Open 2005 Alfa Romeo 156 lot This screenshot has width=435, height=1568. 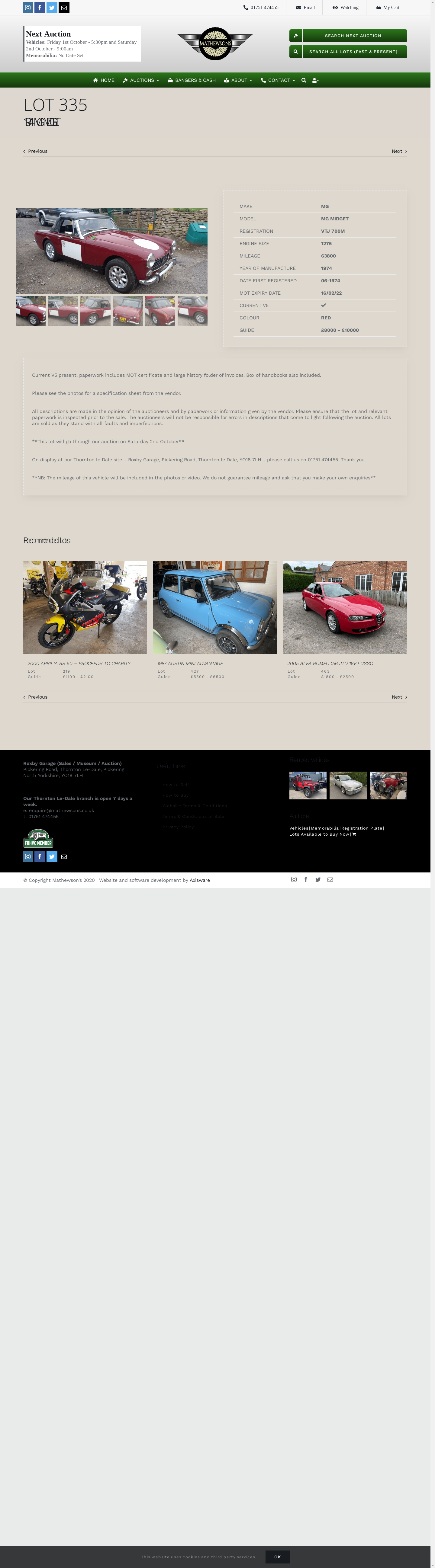coord(345,607)
